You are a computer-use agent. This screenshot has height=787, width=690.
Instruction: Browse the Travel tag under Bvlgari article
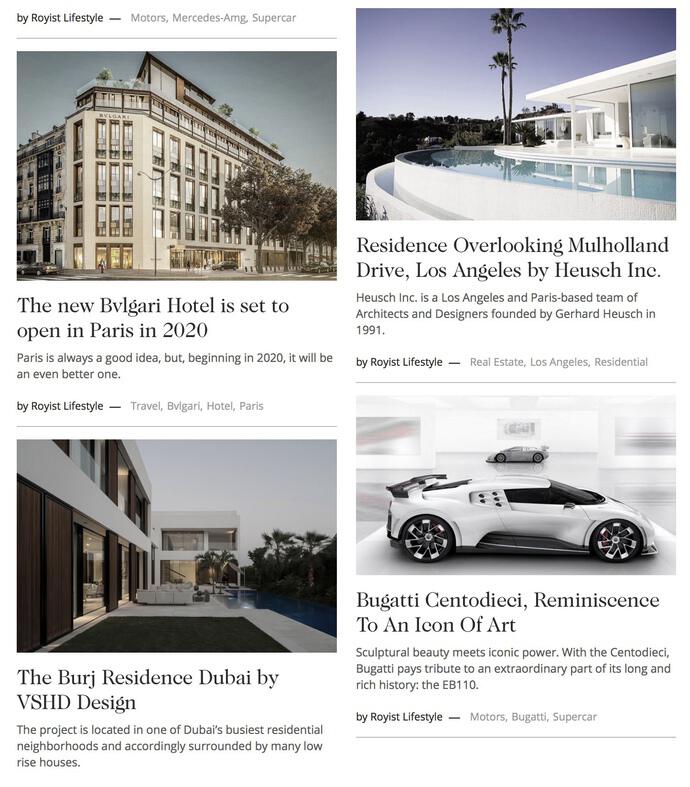click(x=145, y=406)
